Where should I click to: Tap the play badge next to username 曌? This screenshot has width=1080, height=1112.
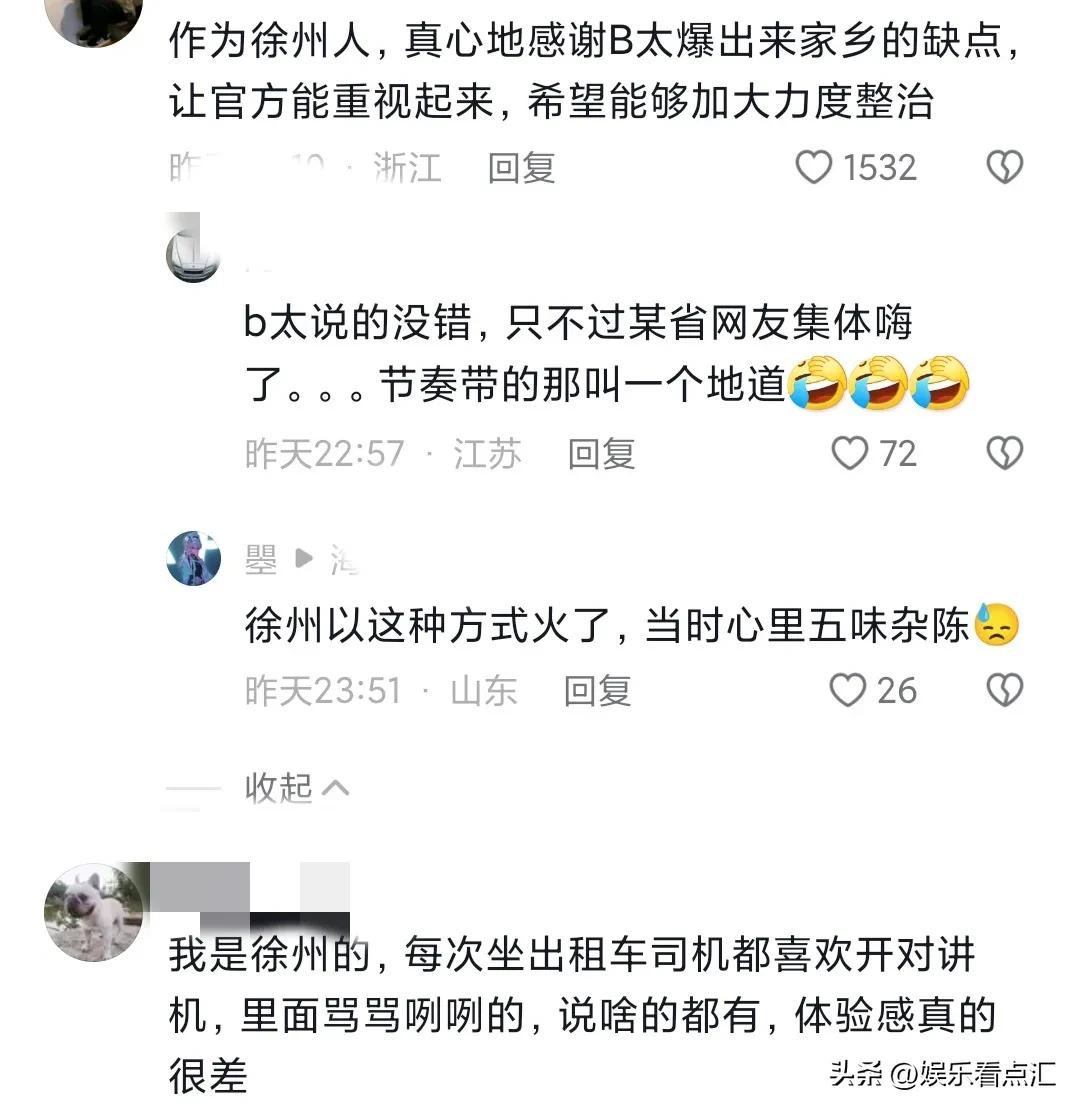pyautogui.click(x=302, y=559)
